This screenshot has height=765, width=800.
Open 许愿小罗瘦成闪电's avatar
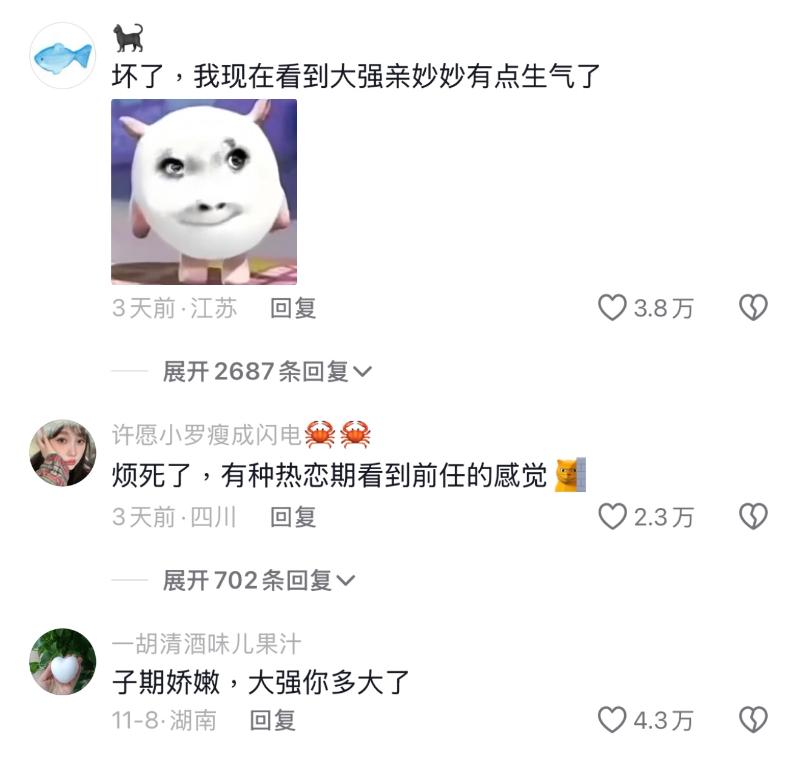63,453
